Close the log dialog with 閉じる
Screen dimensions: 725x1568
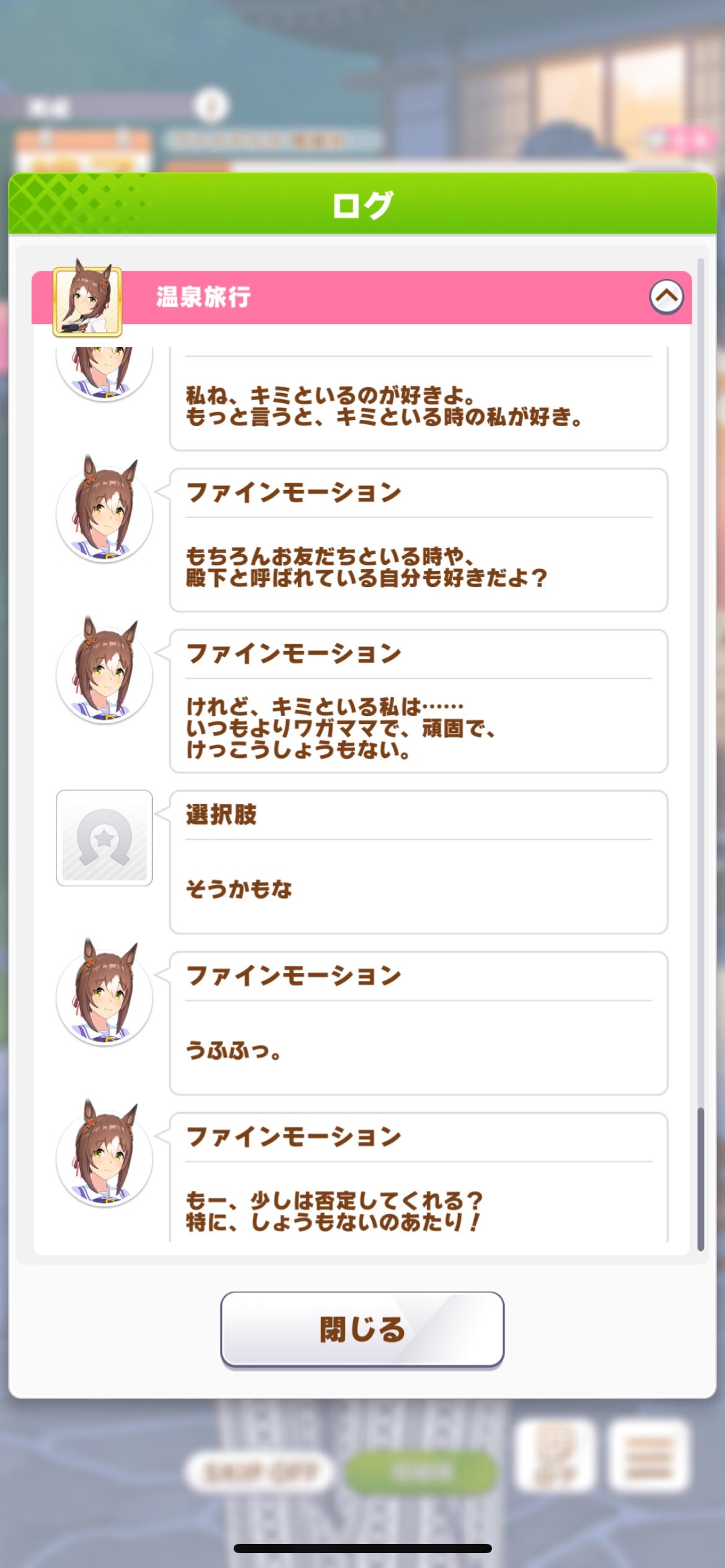(362, 1330)
